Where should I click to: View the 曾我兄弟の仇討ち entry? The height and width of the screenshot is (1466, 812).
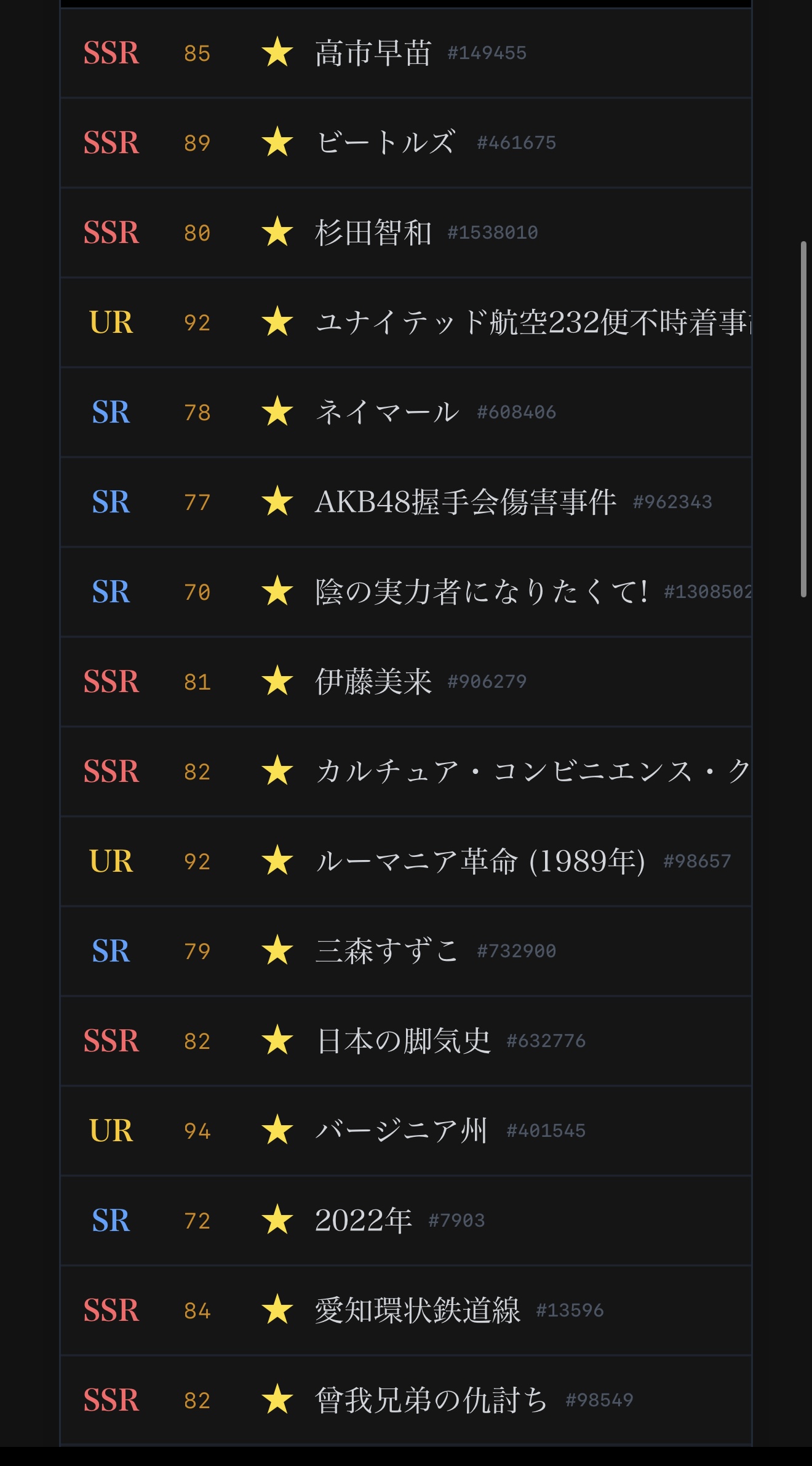click(431, 1400)
